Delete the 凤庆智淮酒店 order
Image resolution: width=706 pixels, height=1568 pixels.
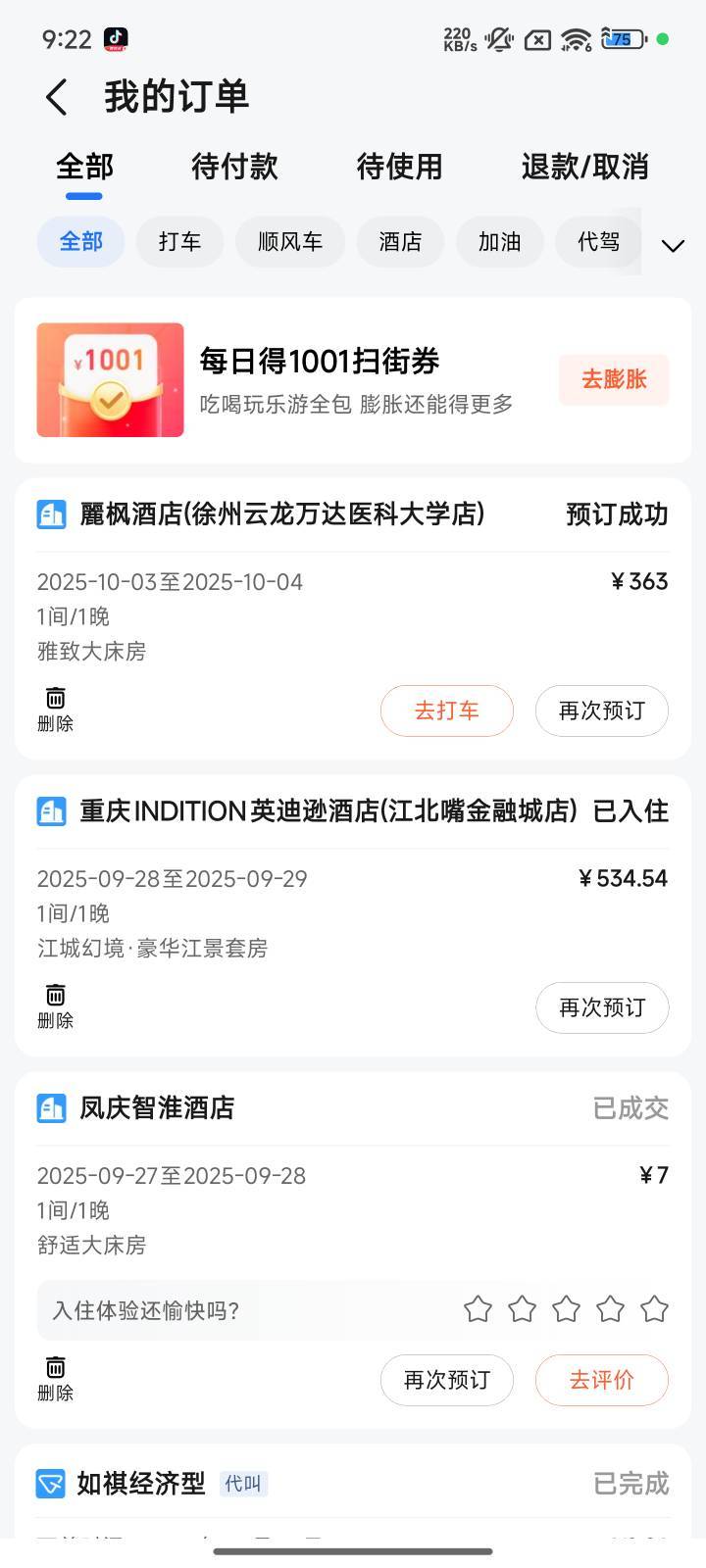click(x=56, y=1379)
